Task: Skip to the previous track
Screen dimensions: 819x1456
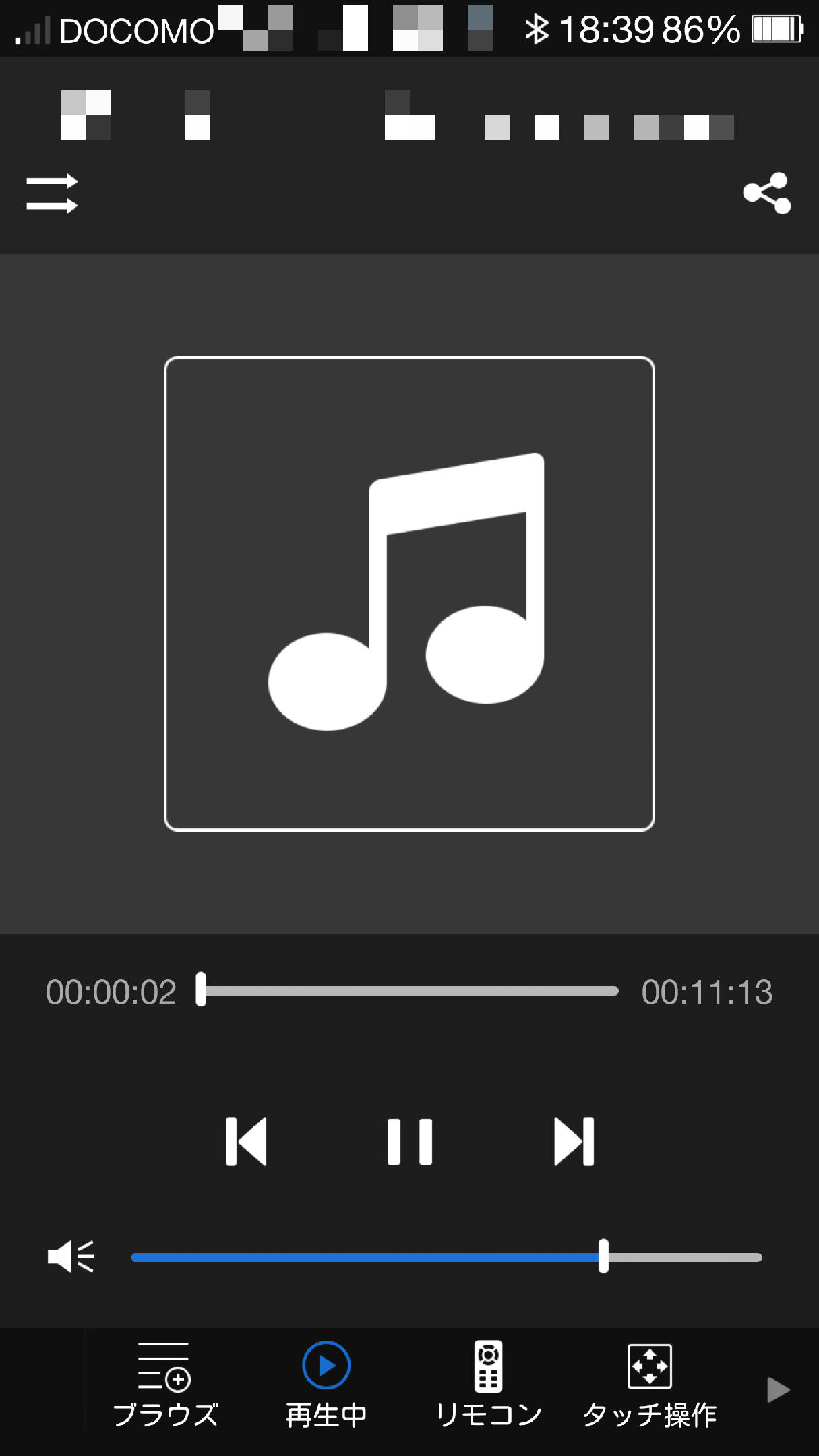Action: coord(246,1141)
